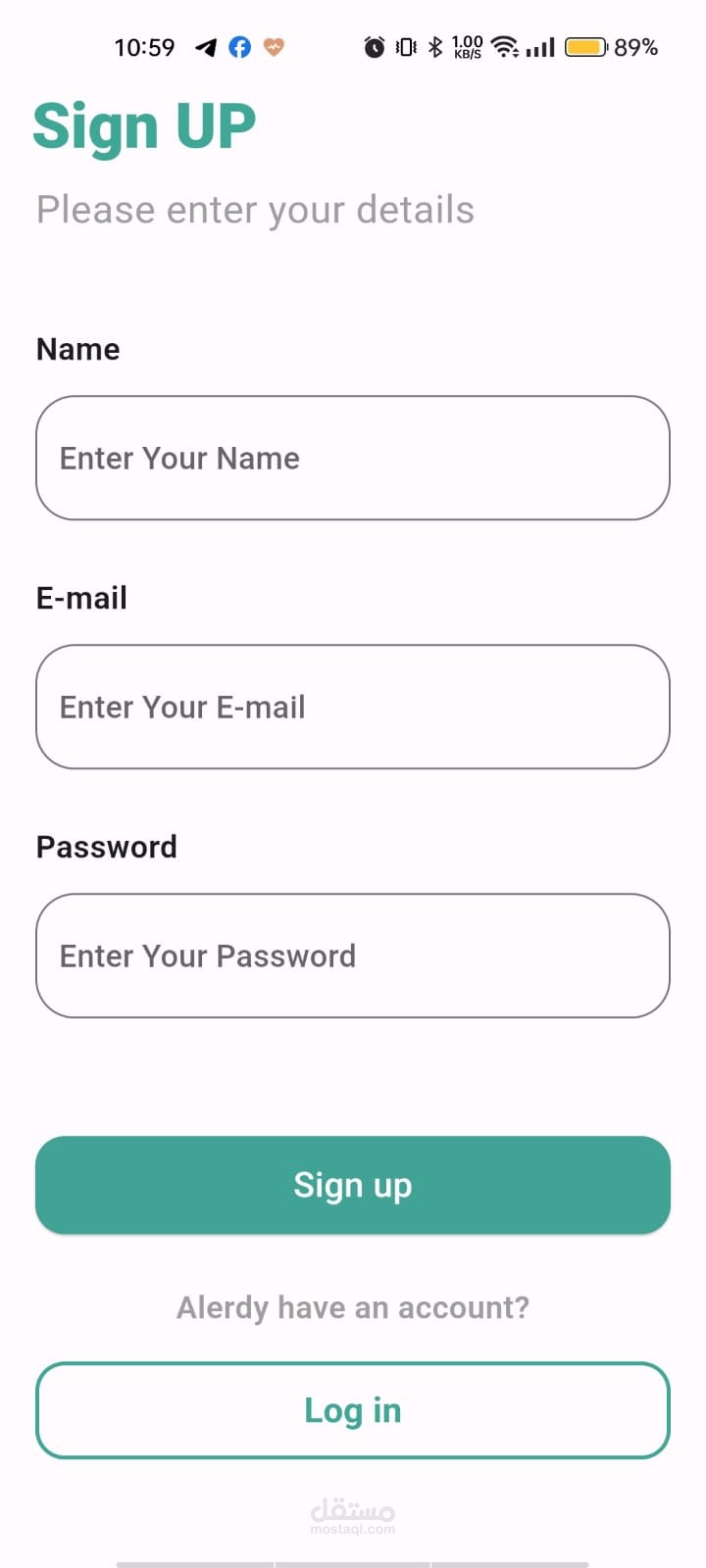The image size is (706, 1568).
Task: Tap the Enter Your Password field
Action: point(353,955)
